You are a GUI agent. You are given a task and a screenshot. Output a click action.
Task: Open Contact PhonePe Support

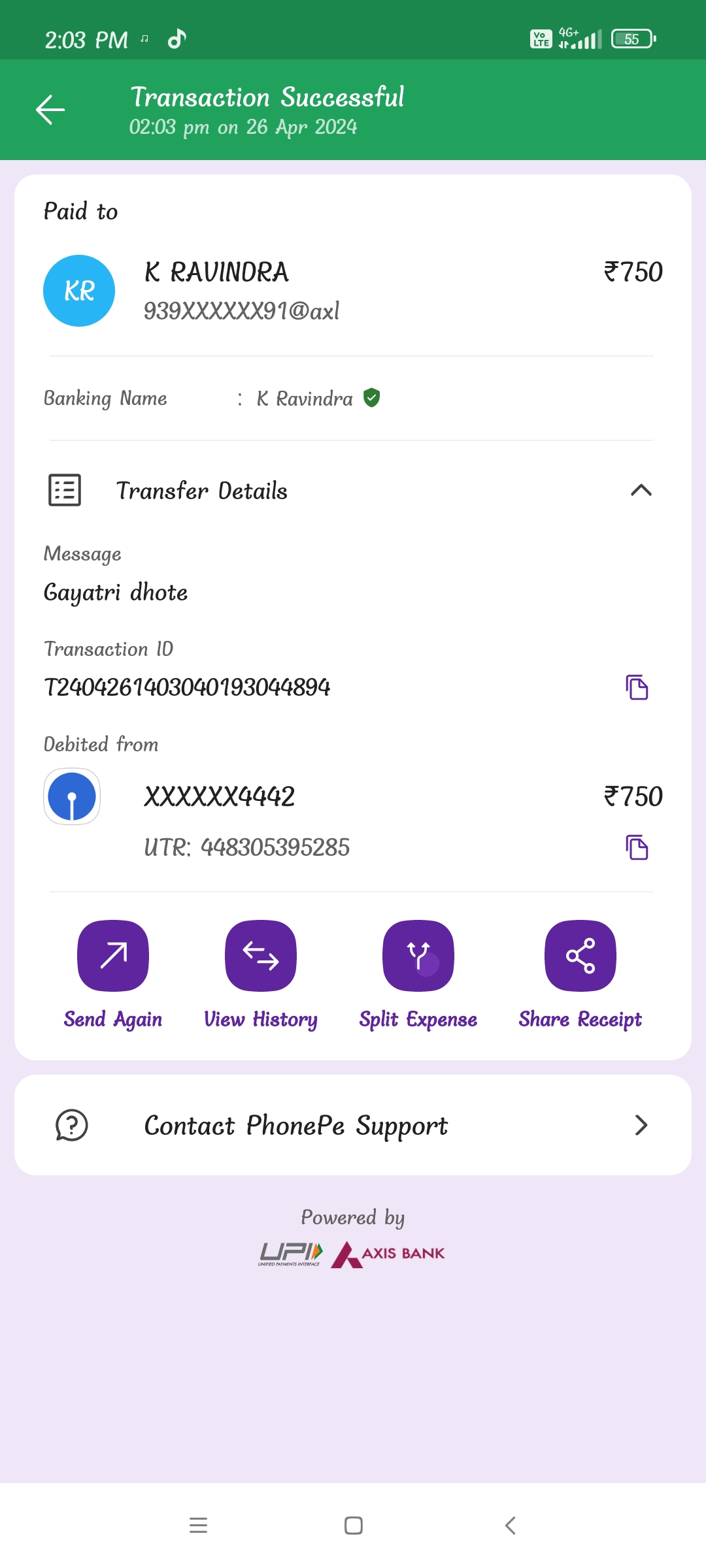353,1125
